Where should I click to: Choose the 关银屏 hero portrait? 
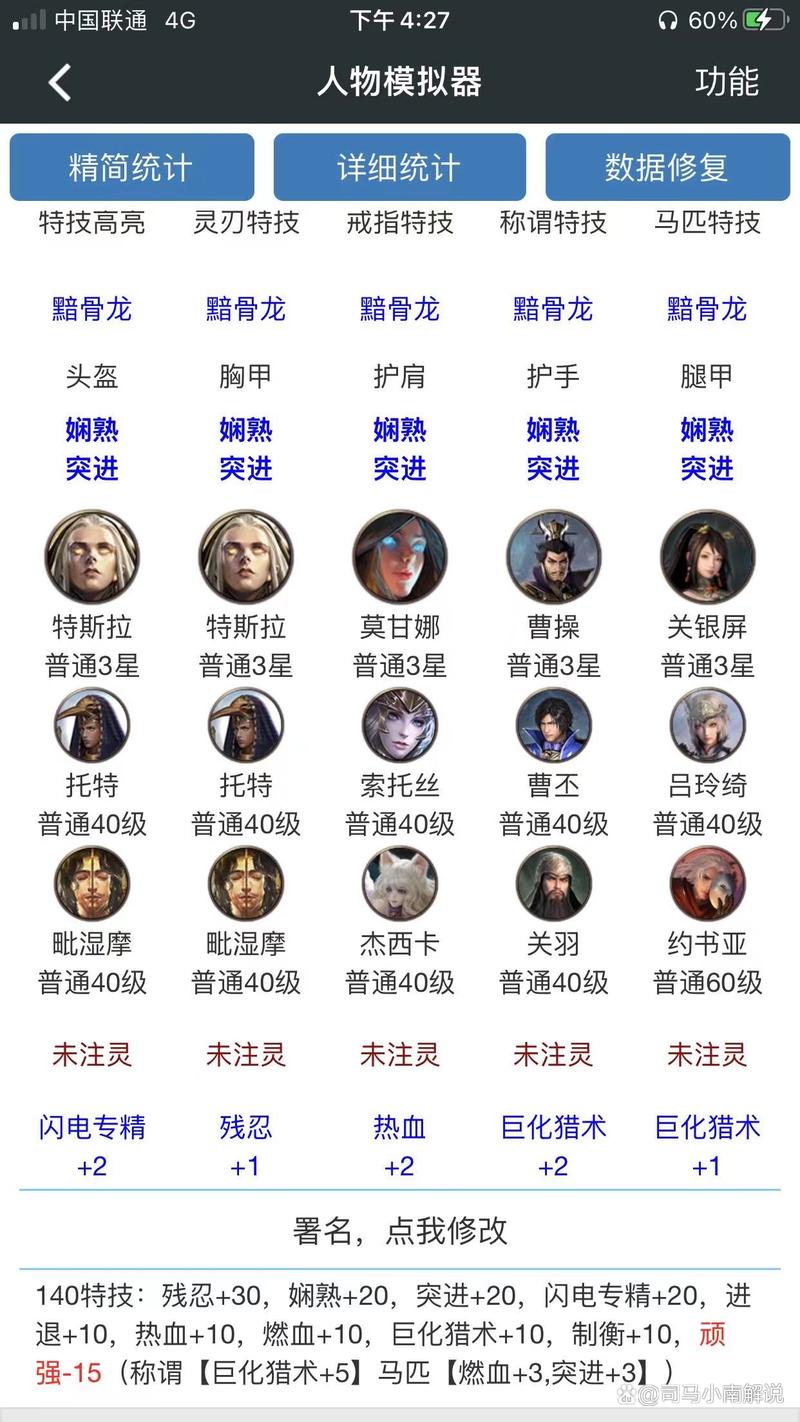click(x=707, y=557)
